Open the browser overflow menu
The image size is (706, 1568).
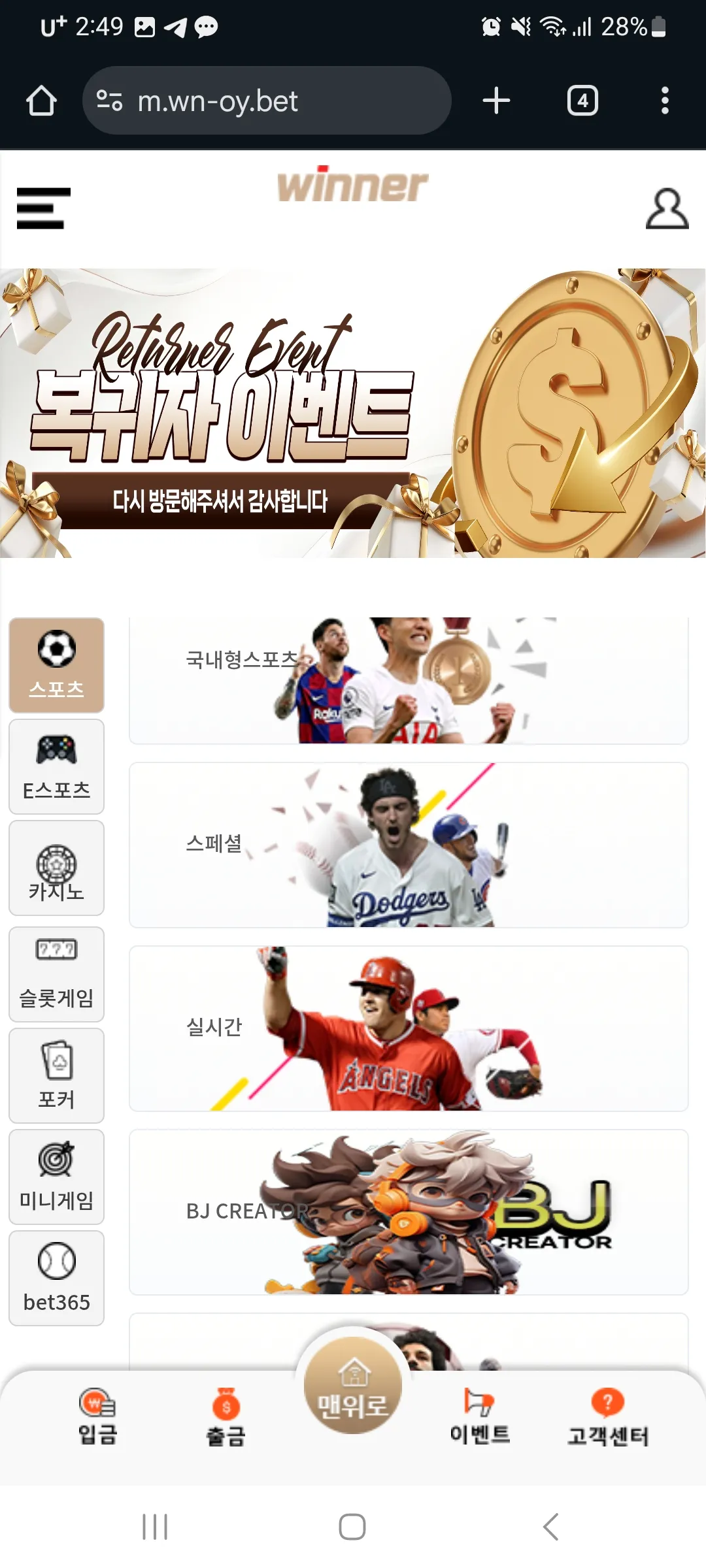point(665,101)
